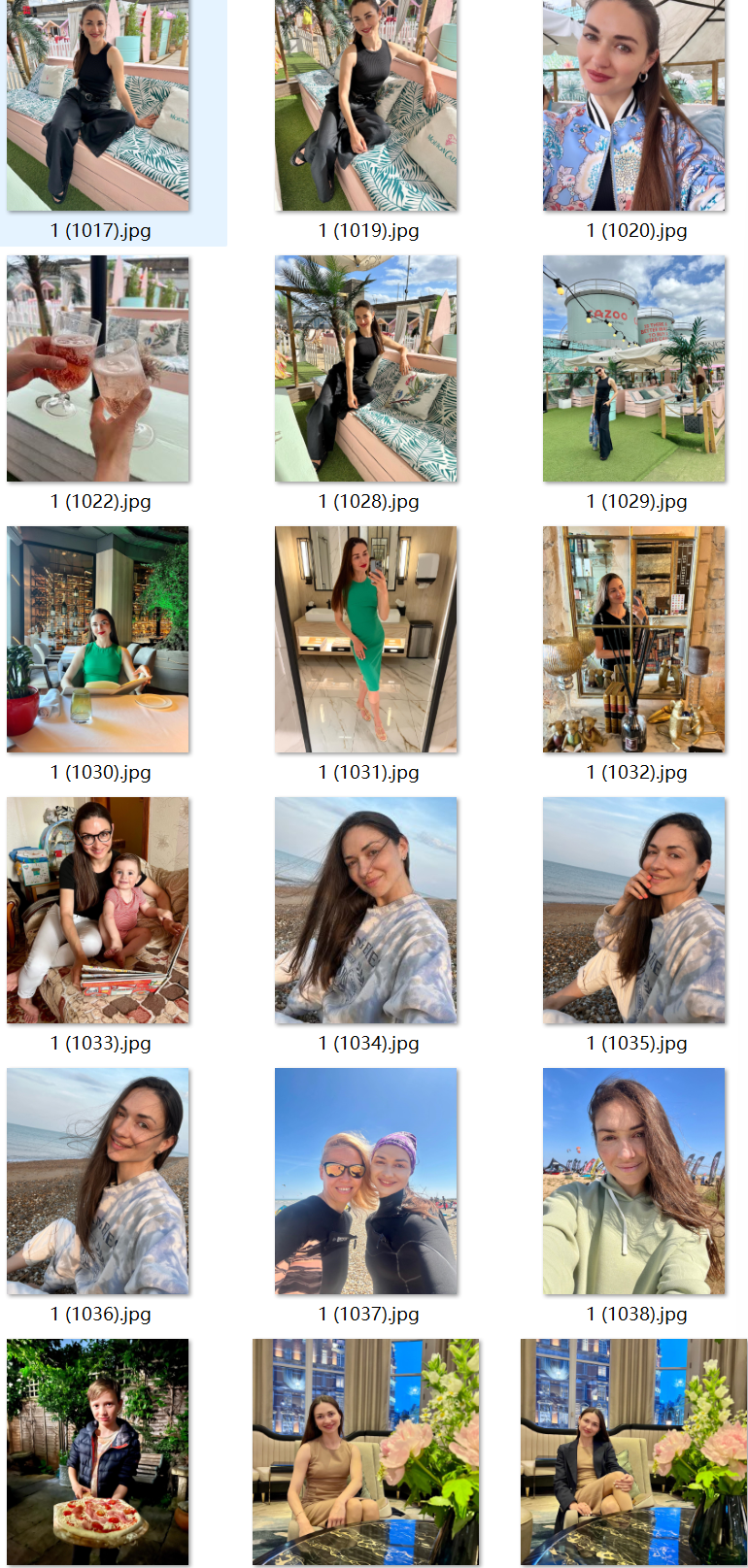748x1568 pixels.
Task: Select the image 1 (1028).jpg
Action: 366,369
